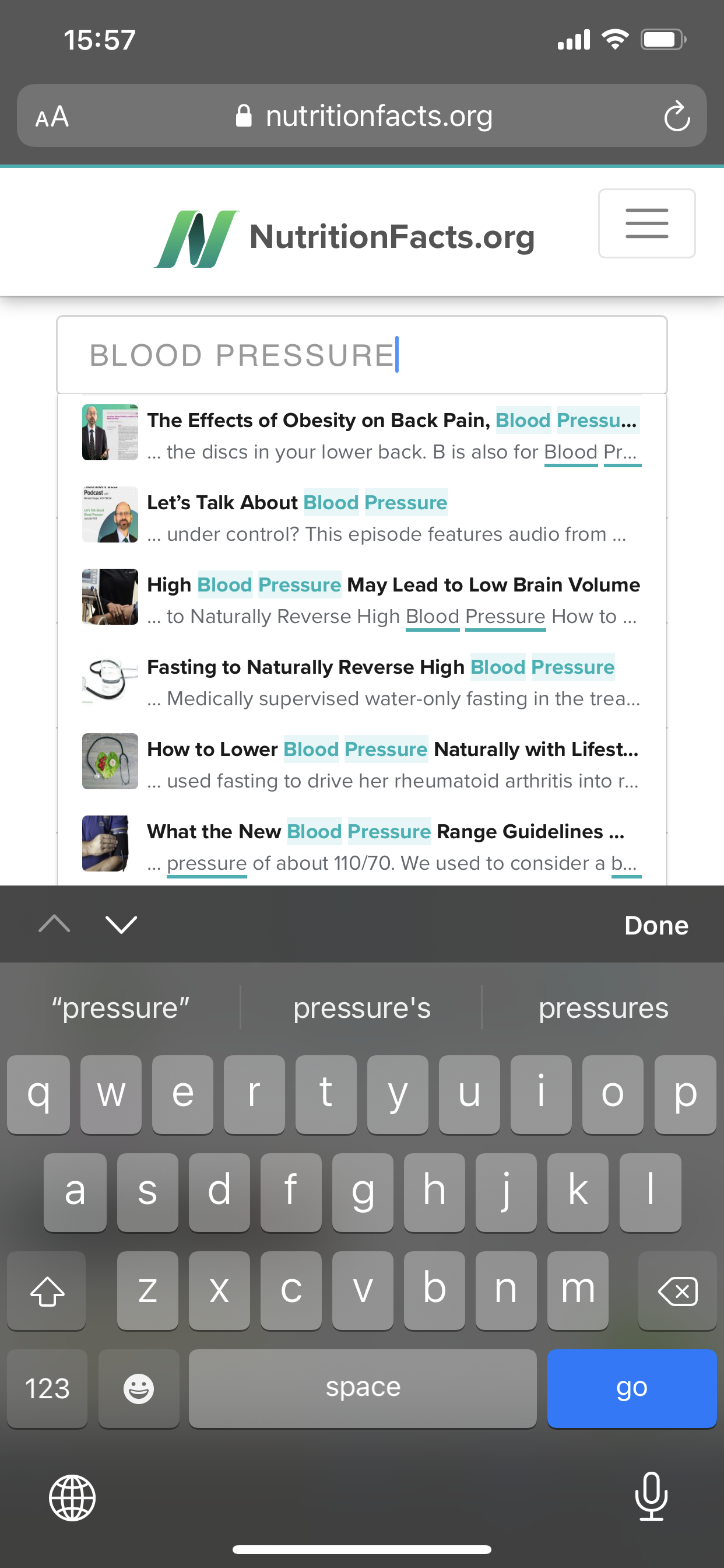Delete a character with the backspace key
The height and width of the screenshot is (1568, 724).
(x=677, y=1290)
